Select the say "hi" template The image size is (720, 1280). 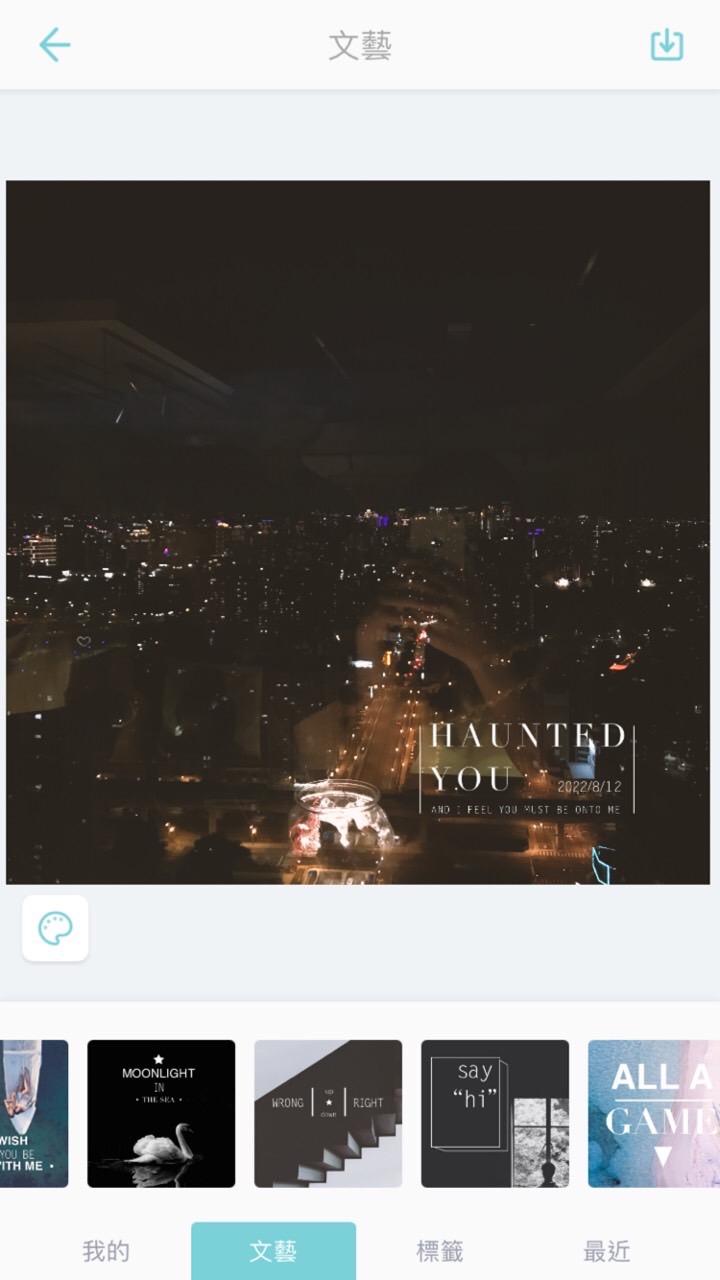(494, 1112)
